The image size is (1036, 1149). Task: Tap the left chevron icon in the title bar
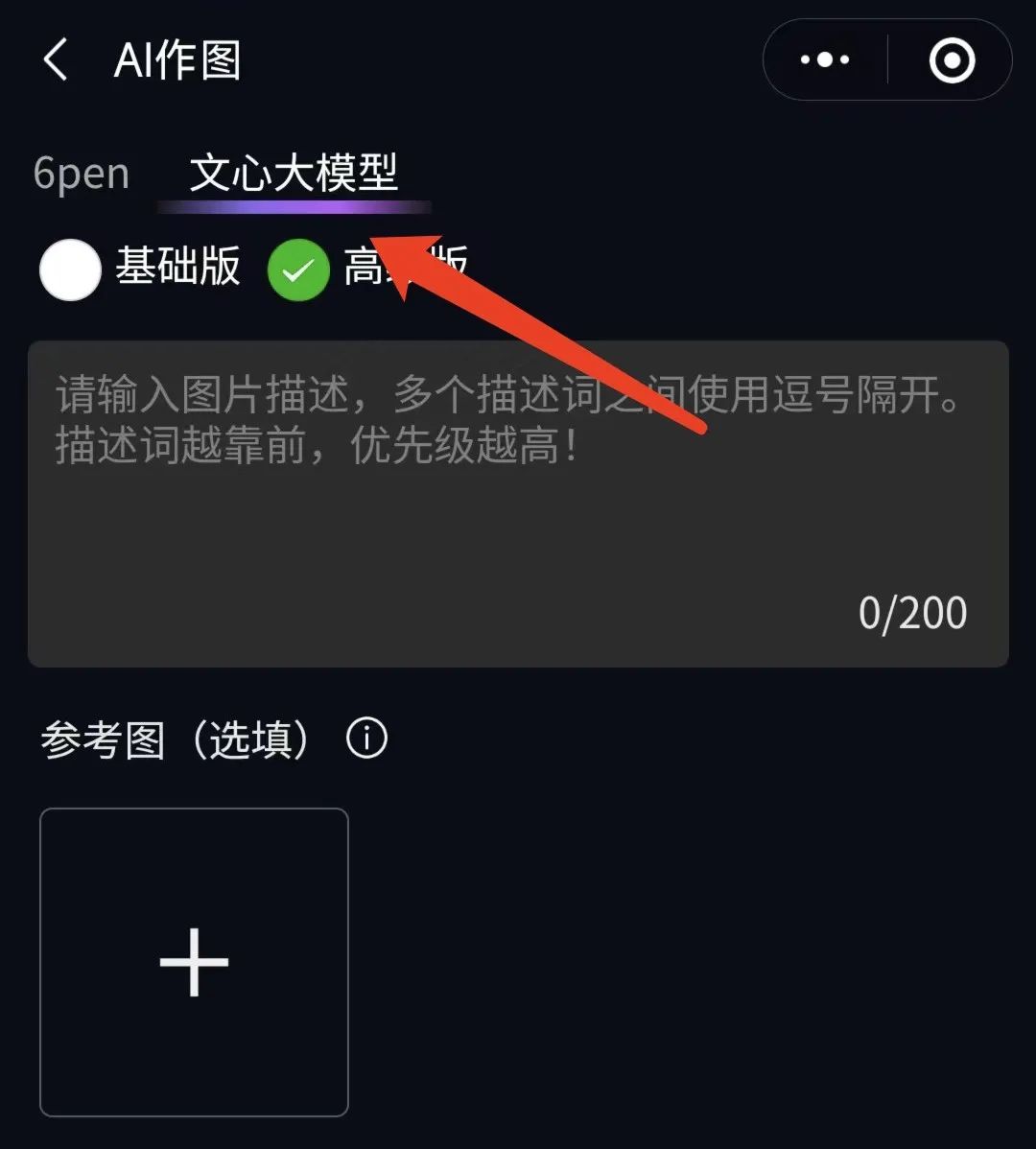click(55, 59)
